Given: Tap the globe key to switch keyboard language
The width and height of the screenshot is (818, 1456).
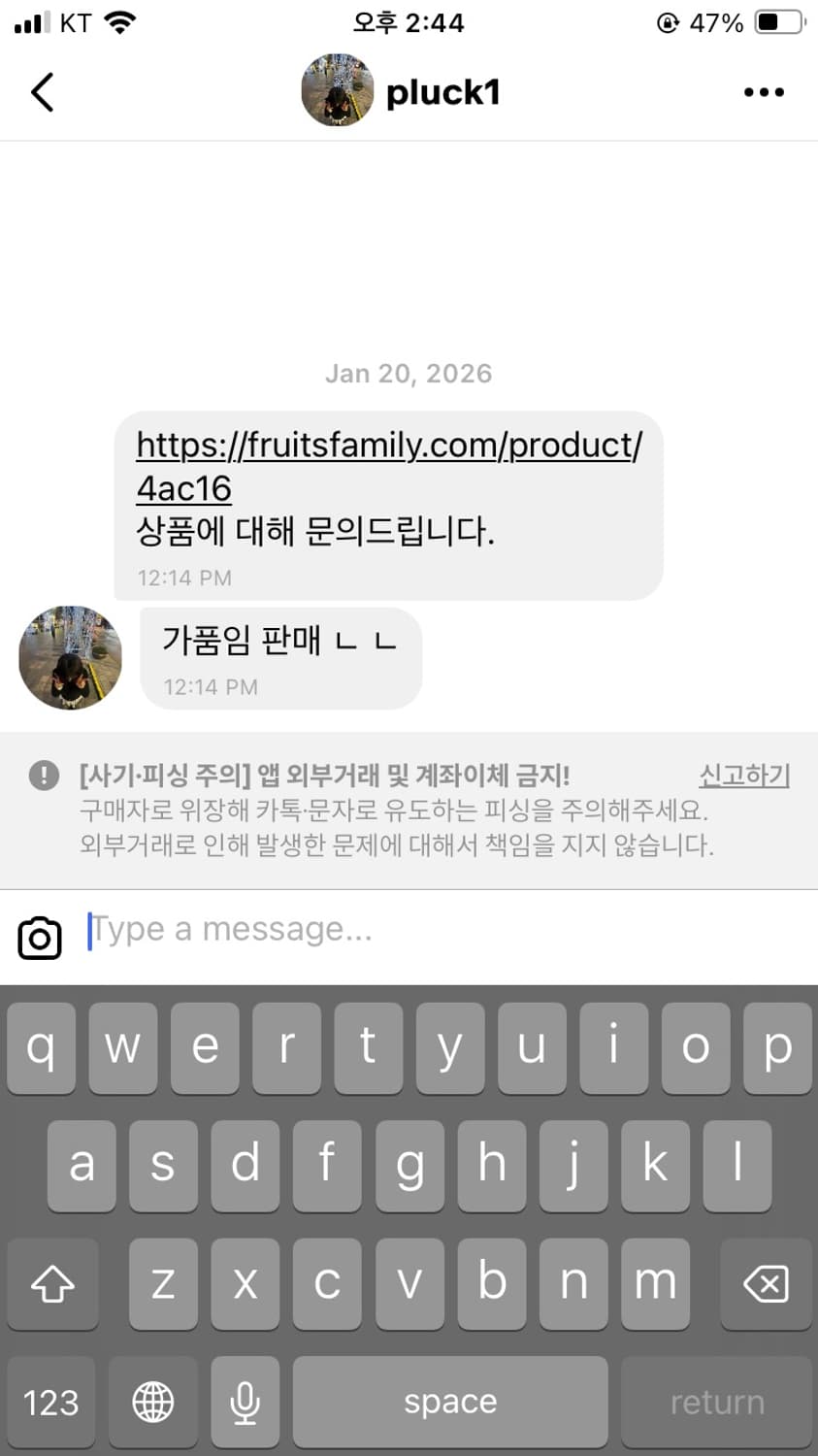Looking at the screenshot, I should pyautogui.click(x=152, y=1401).
